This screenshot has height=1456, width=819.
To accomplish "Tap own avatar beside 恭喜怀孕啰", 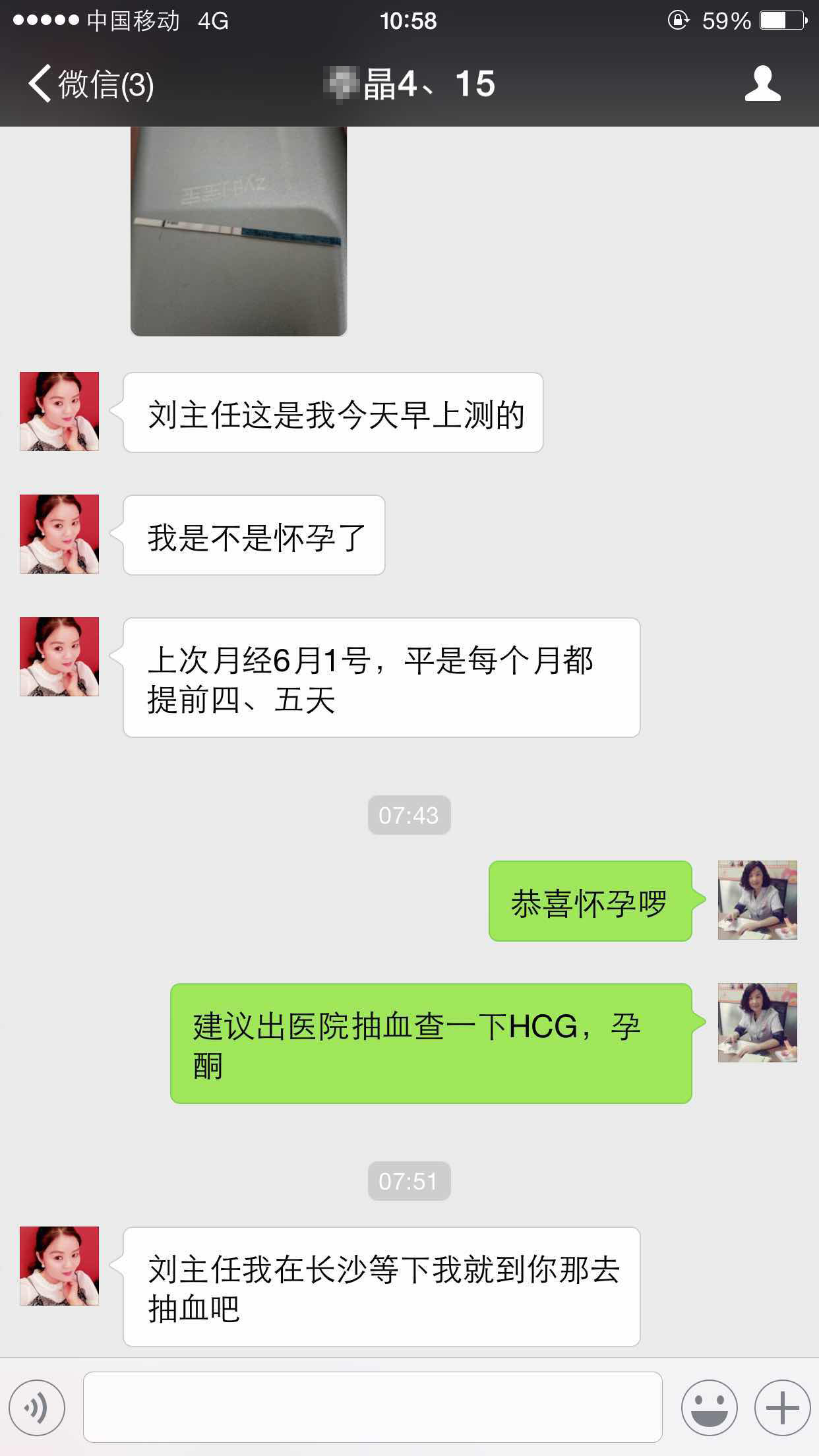I will point(757,900).
